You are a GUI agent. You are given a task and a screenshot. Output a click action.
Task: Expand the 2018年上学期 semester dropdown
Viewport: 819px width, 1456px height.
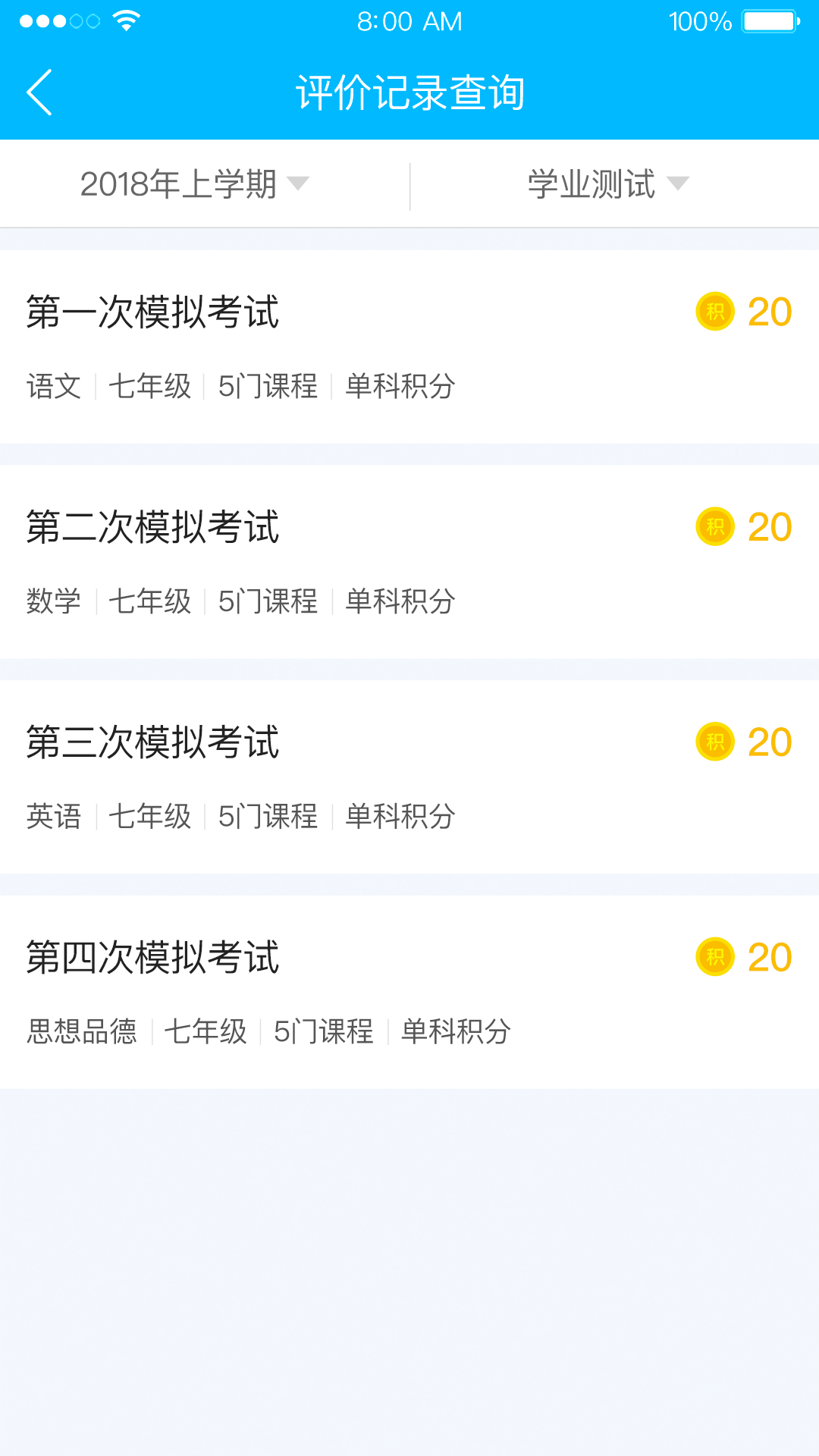pyautogui.click(x=194, y=184)
